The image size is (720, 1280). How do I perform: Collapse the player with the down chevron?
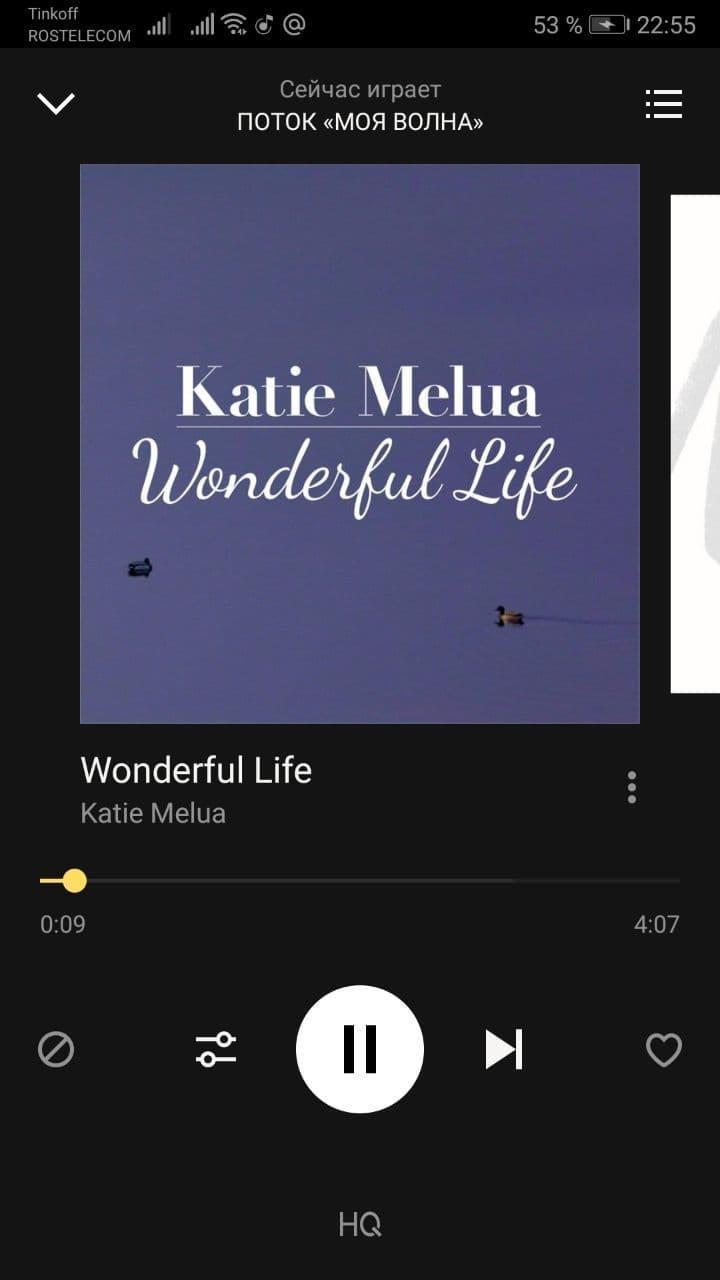tap(56, 103)
